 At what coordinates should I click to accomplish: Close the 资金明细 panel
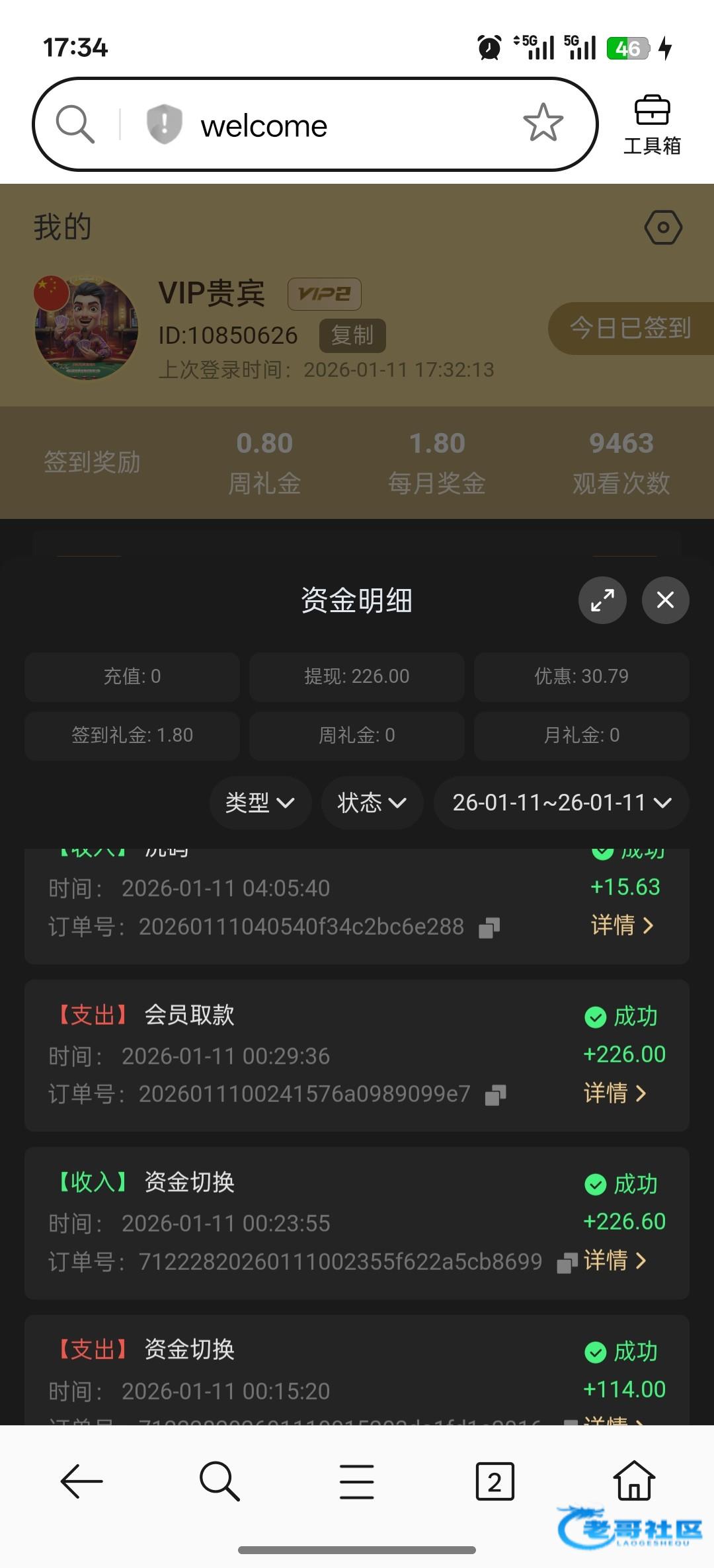click(x=665, y=600)
